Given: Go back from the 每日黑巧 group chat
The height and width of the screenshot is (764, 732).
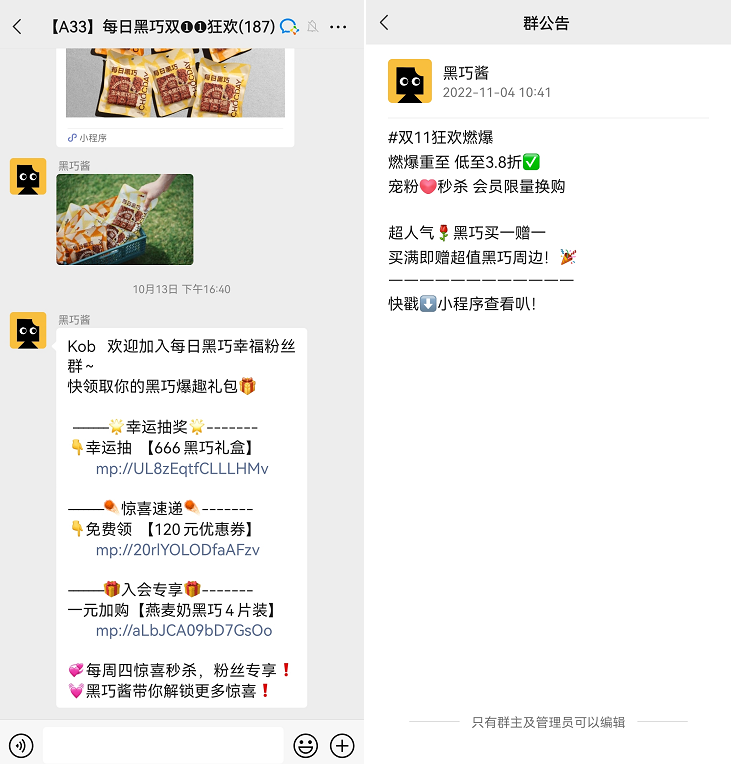Looking at the screenshot, I should [x=17, y=26].
